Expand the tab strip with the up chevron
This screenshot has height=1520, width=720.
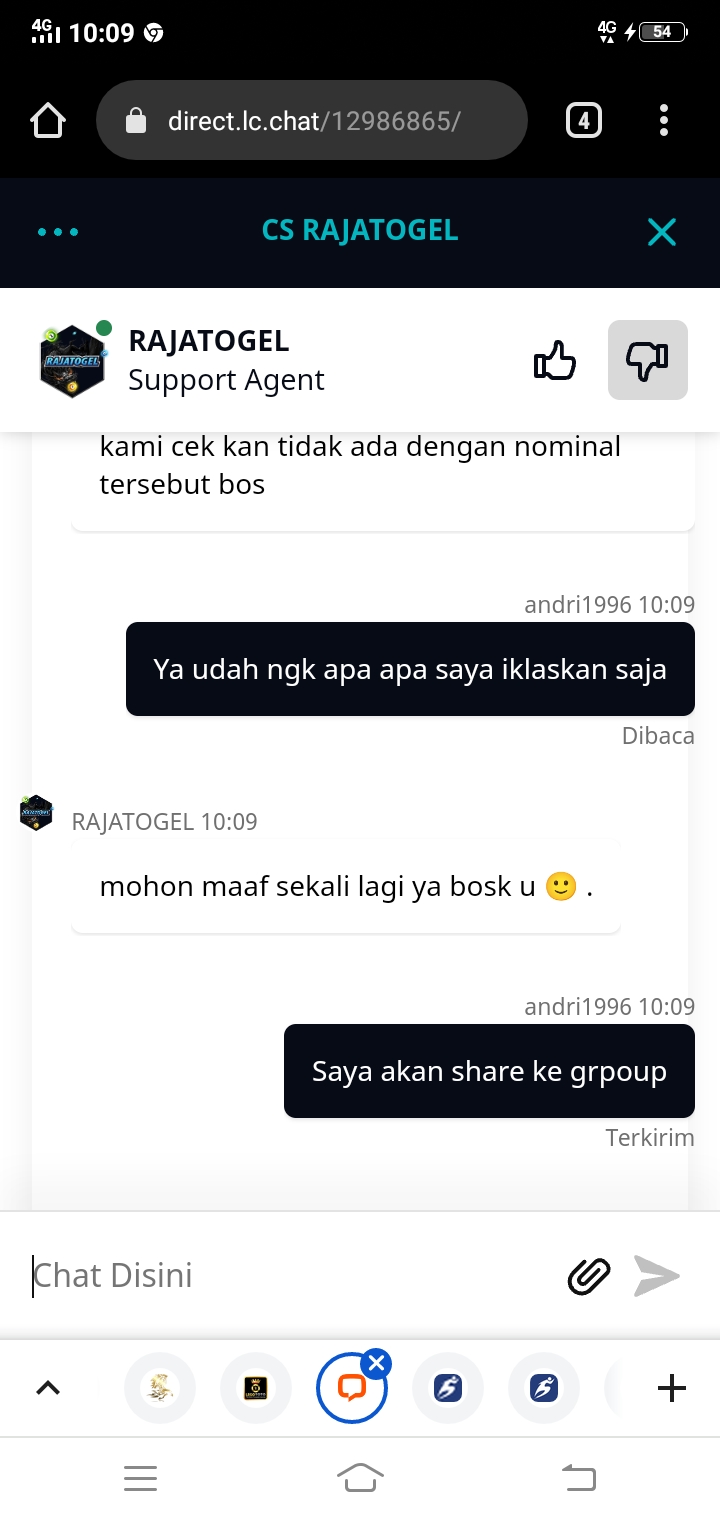[48, 1387]
